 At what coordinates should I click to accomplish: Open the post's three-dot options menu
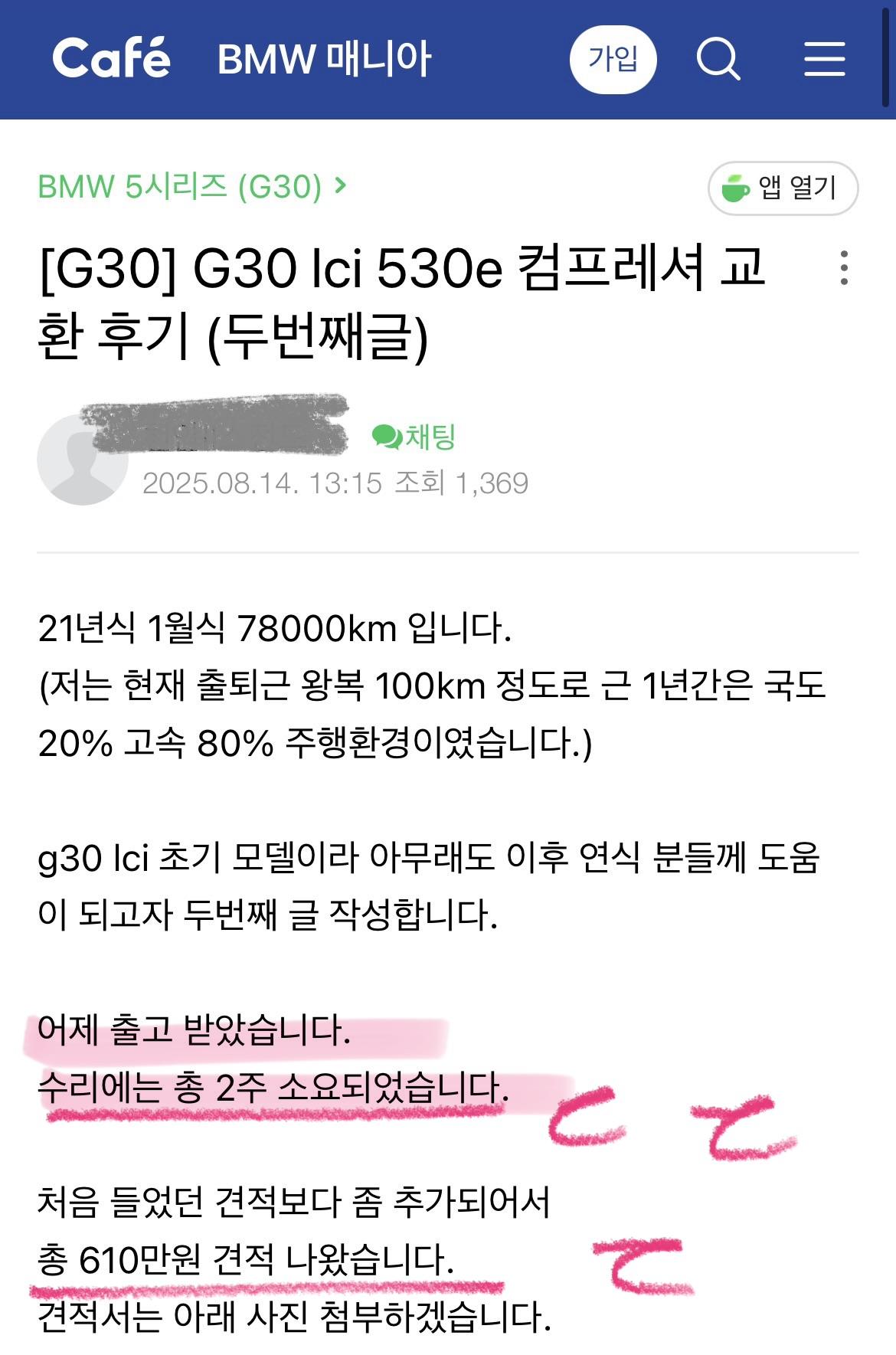tap(844, 268)
